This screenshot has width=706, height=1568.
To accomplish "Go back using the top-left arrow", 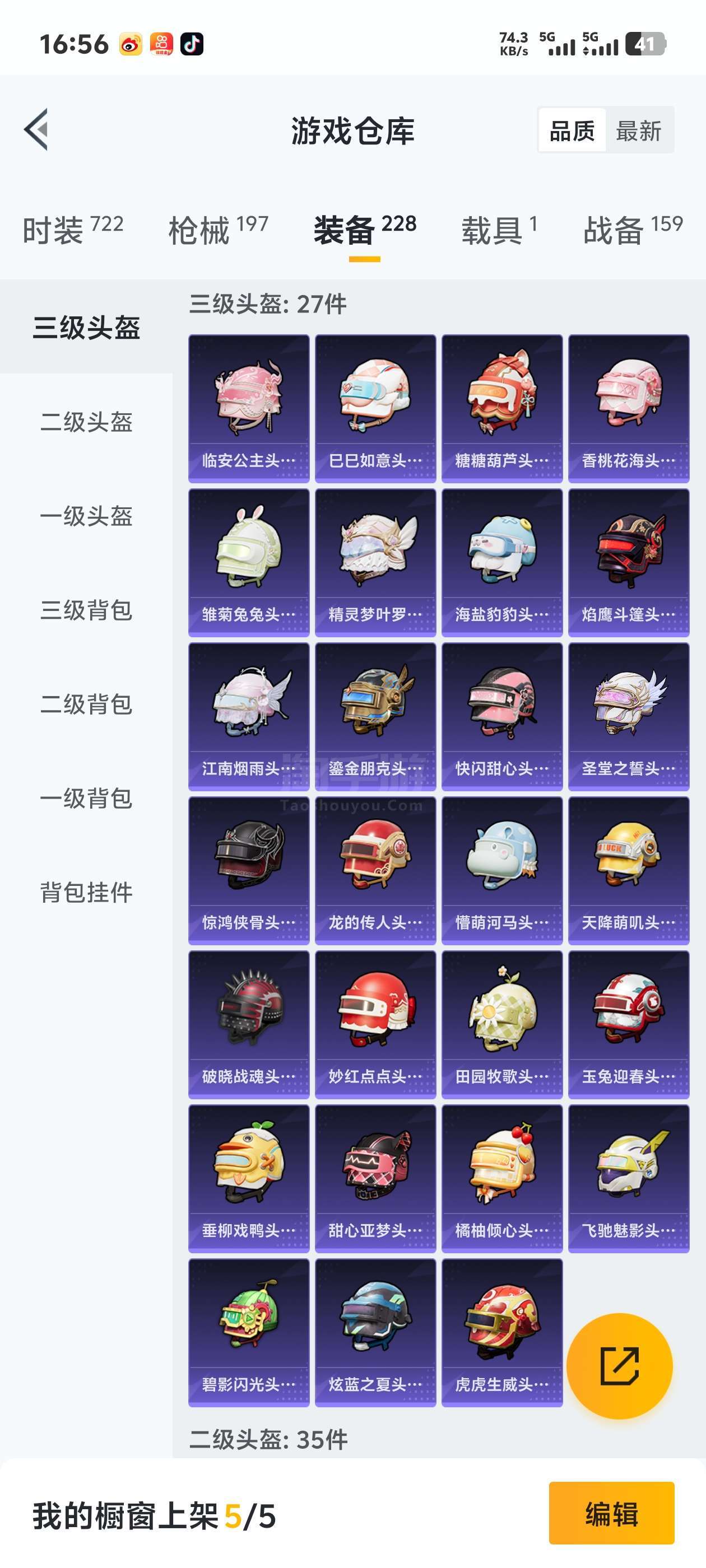I will [x=36, y=130].
